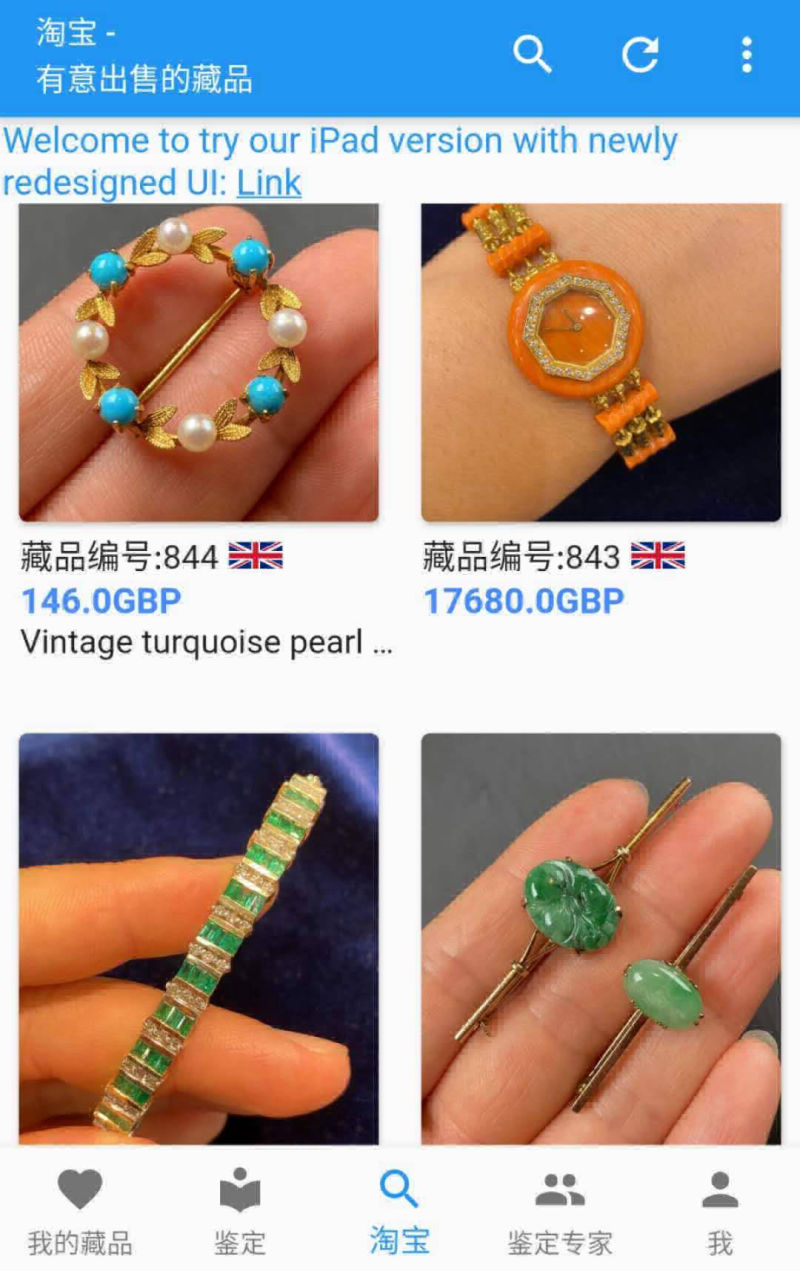
Task: Refresh the listings
Action: [640, 54]
